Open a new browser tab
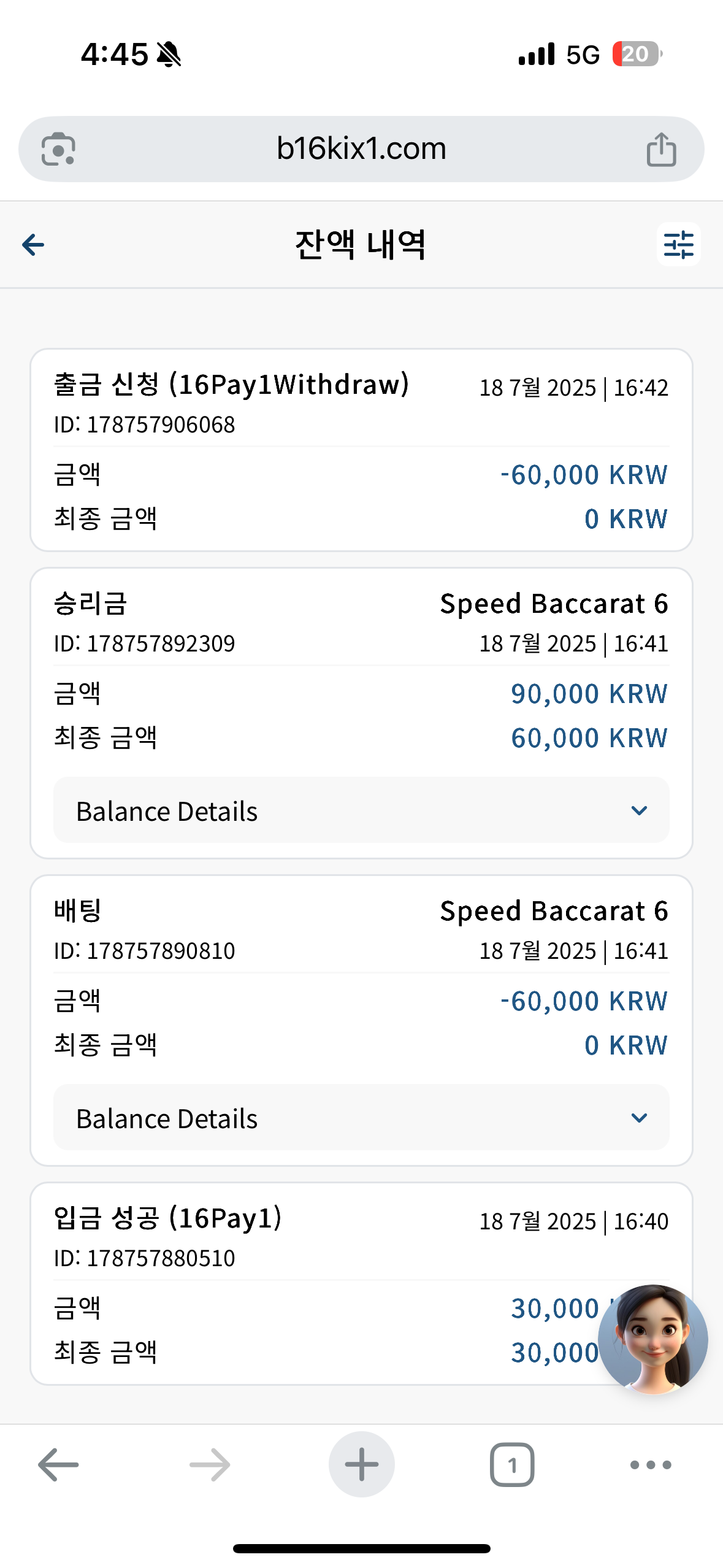Image resolution: width=723 pixels, height=1568 pixels. [361, 1464]
